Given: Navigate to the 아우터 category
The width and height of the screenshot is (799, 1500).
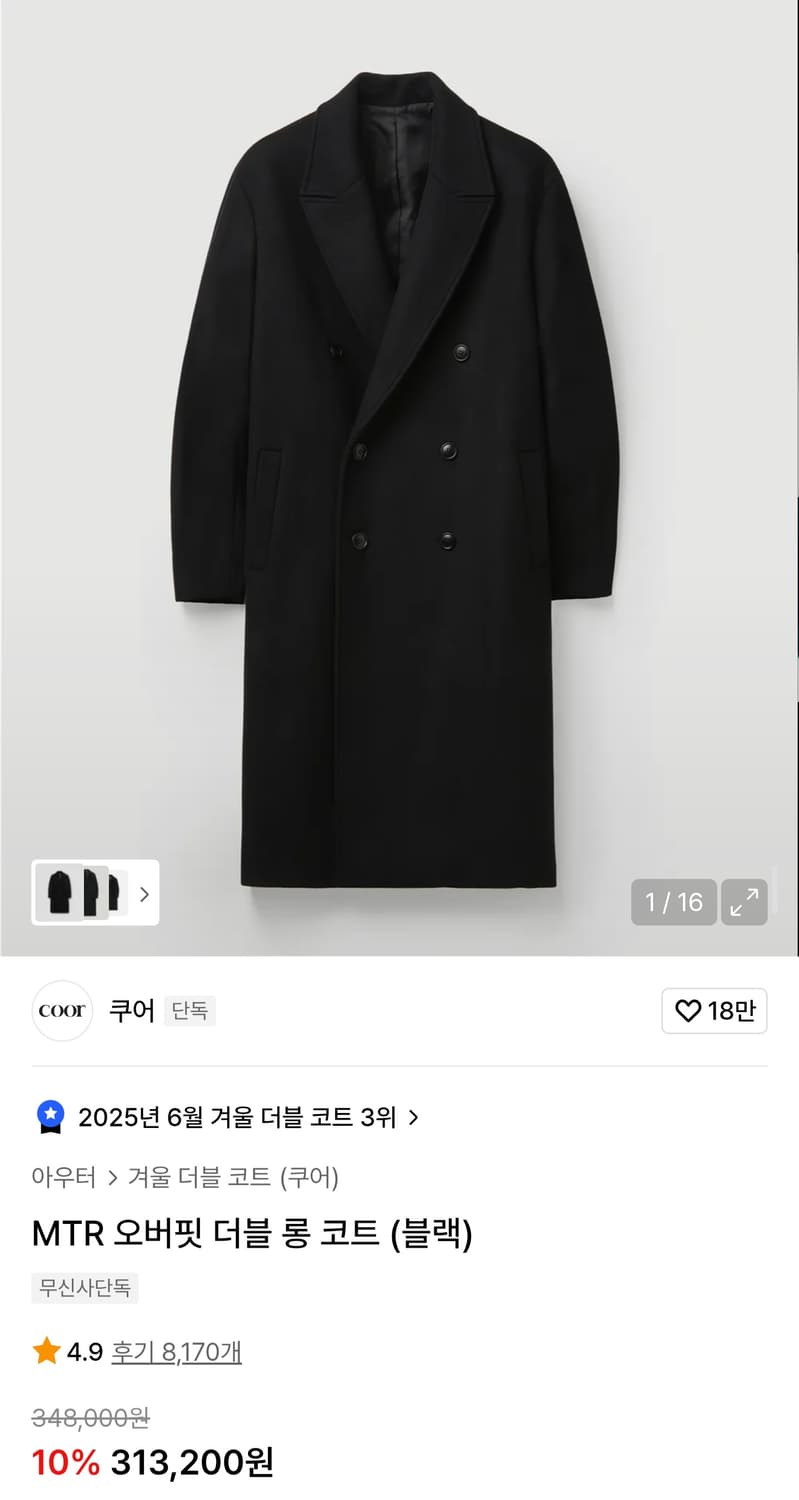Looking at the screenshot, I should [x=63, y=1178].
